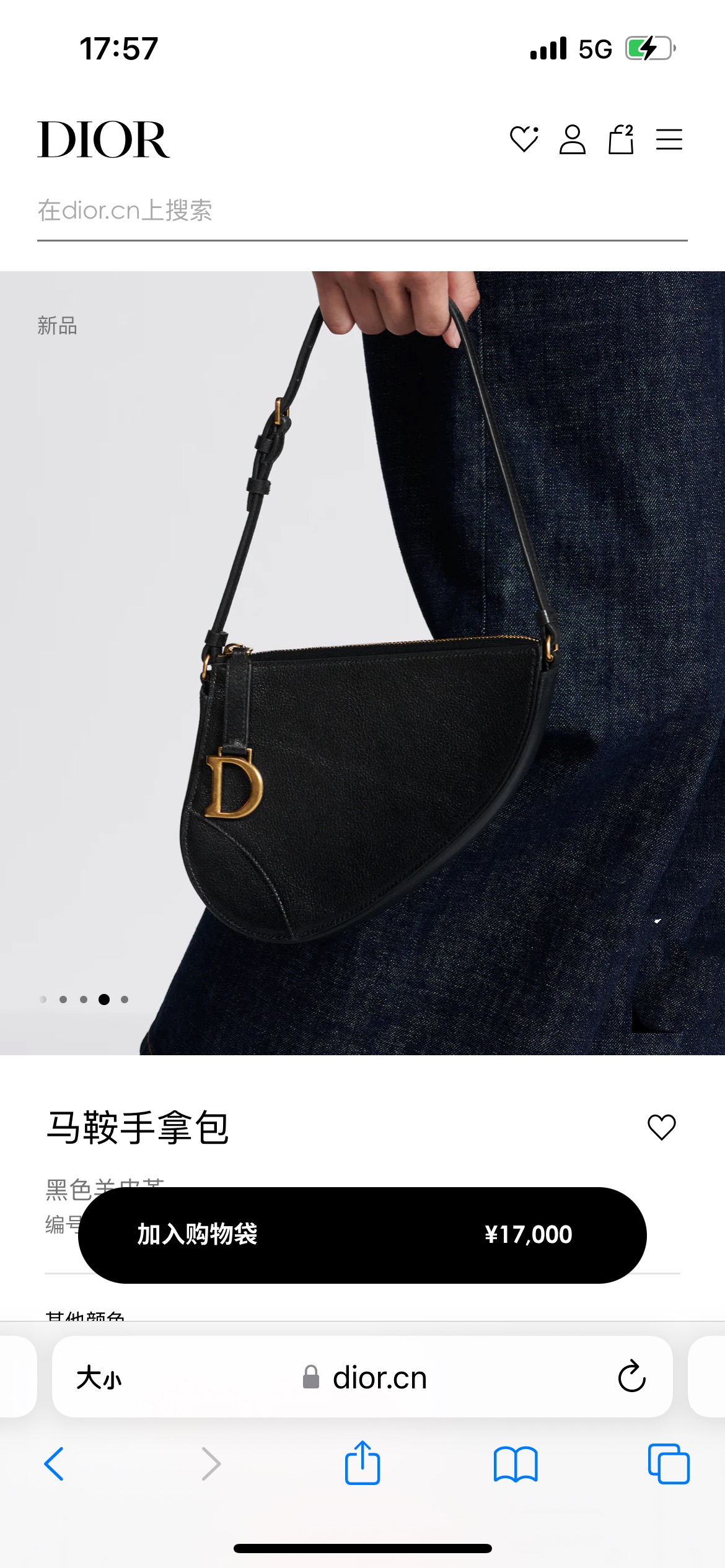Screen dimensions: 725x1568
Task: Reload the dior.cn page
Action: tap(631, 1377)
